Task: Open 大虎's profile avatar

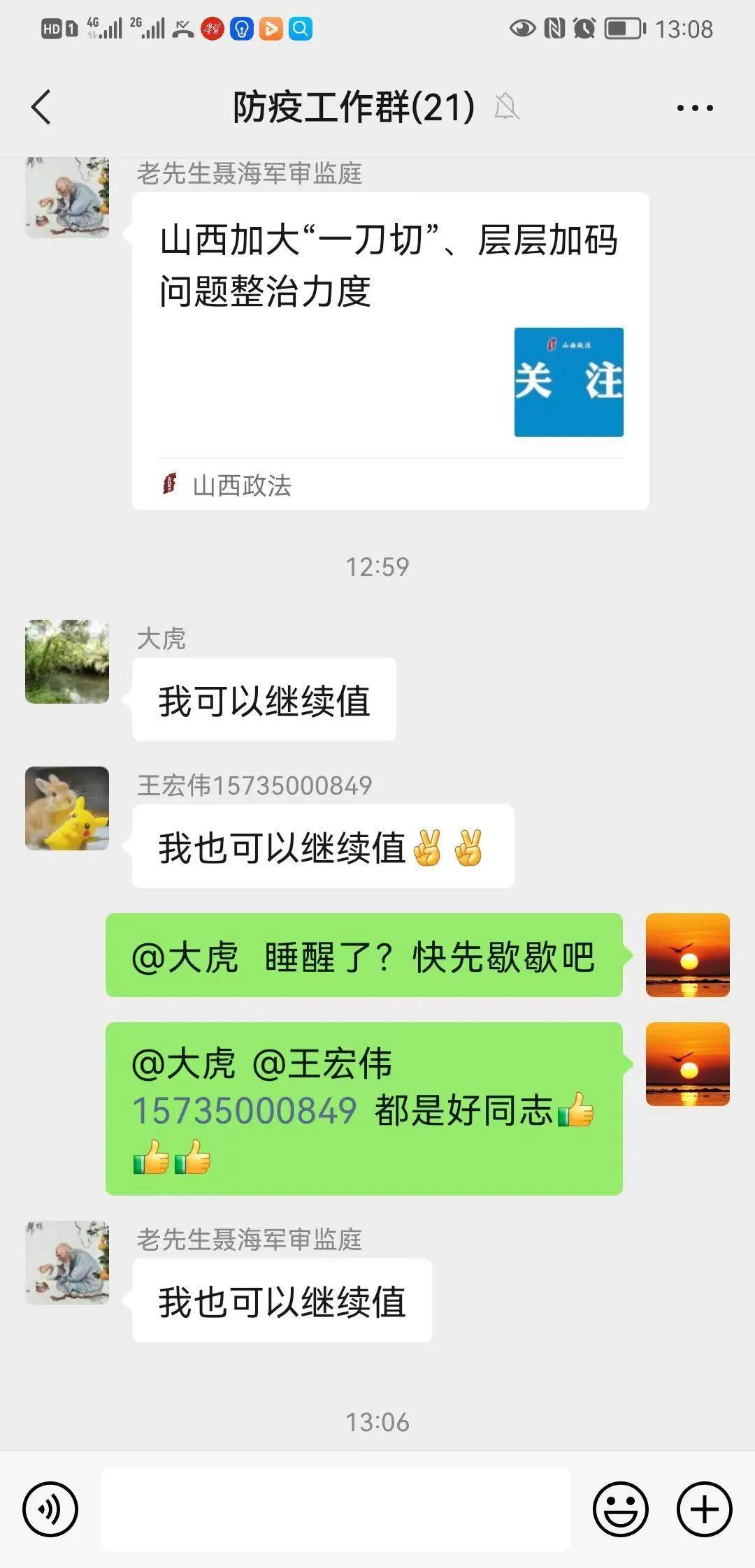Action: [x=67, y=661]
